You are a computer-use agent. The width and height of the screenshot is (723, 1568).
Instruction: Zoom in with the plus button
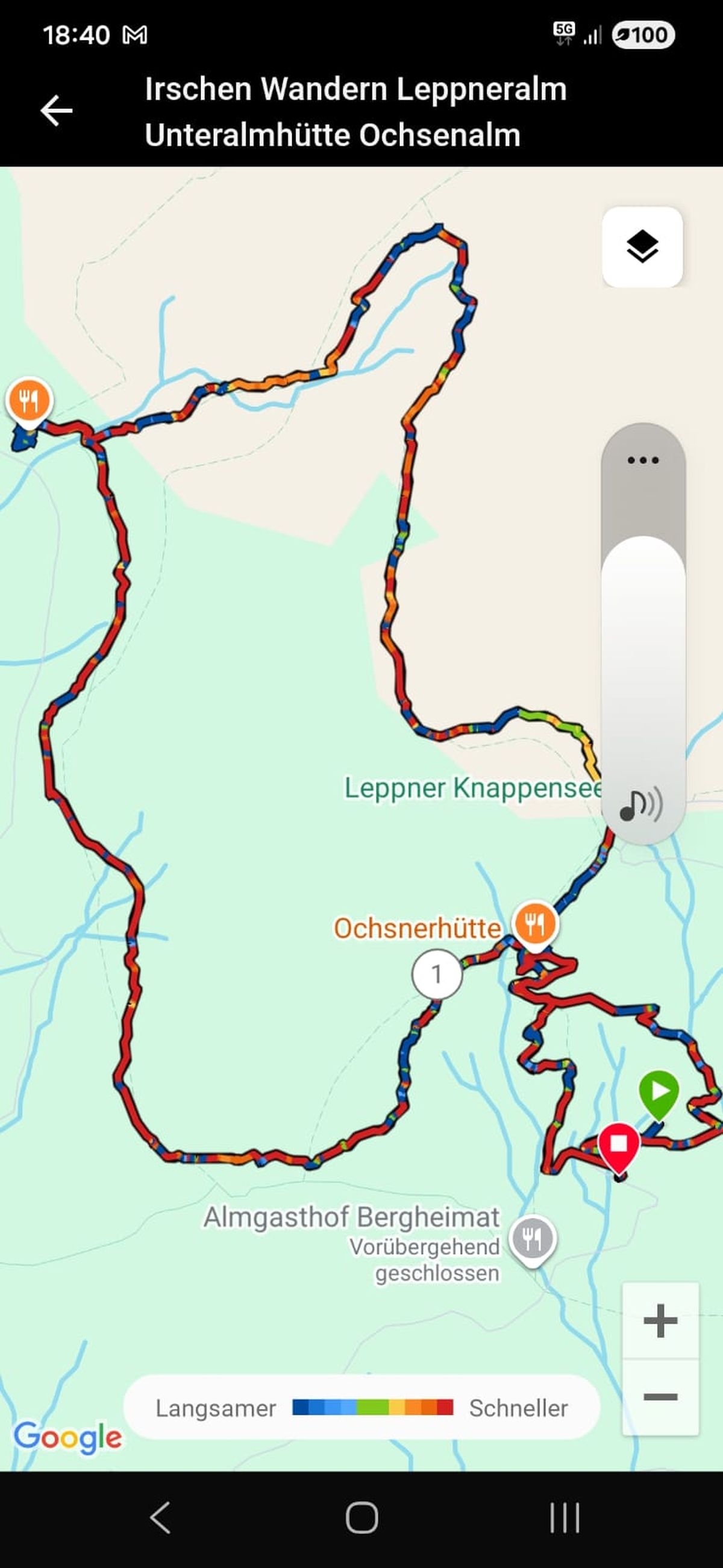[660, 1320]
